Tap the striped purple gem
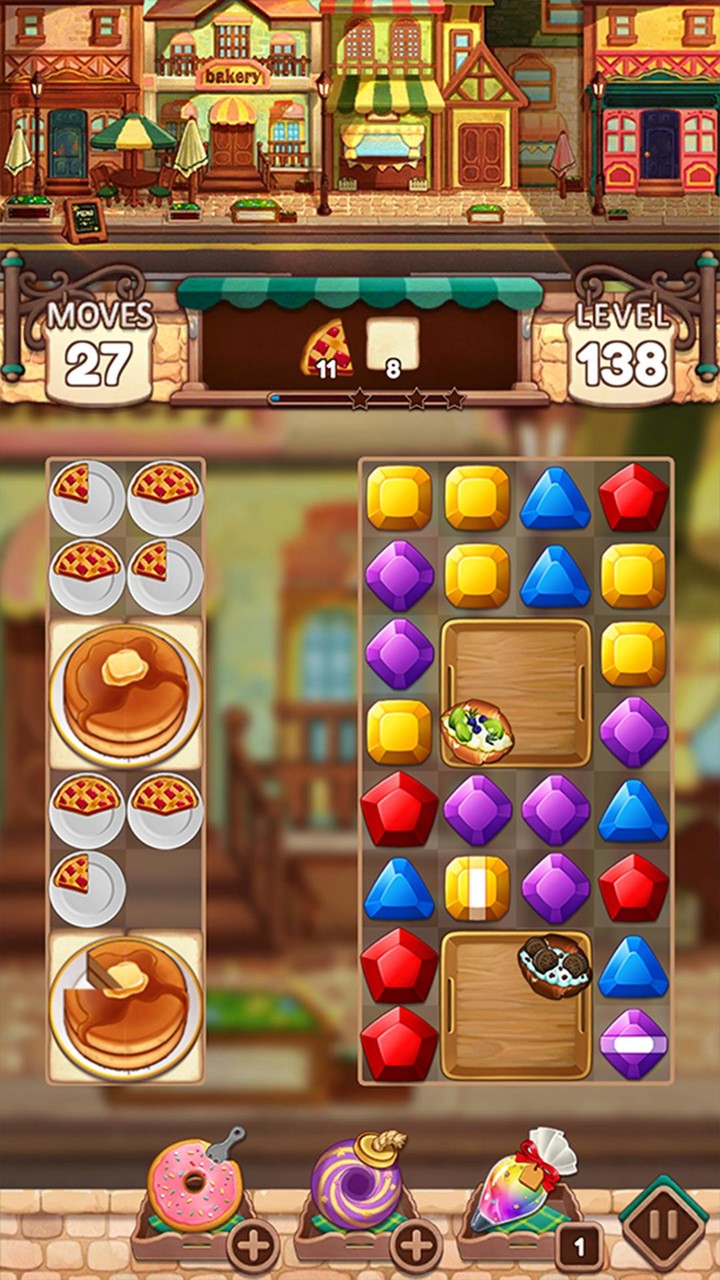 pyautogui.click(x=633, y=1043)
